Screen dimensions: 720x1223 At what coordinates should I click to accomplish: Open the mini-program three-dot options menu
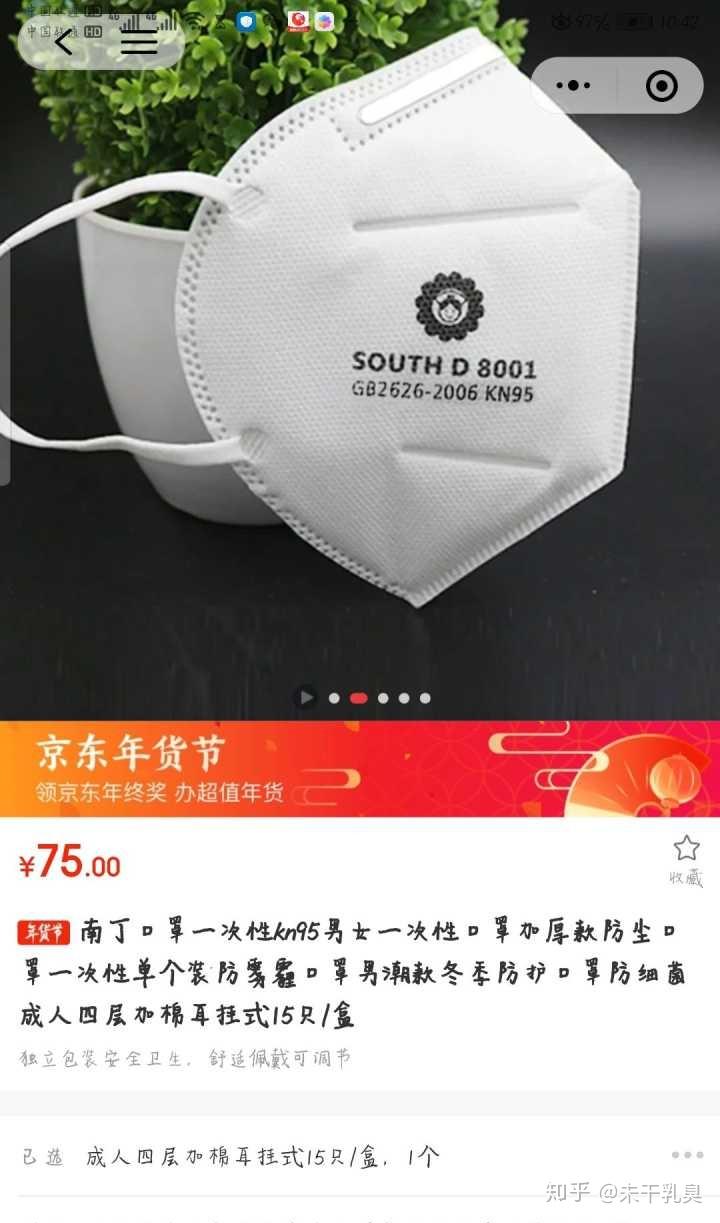(574, 86)
